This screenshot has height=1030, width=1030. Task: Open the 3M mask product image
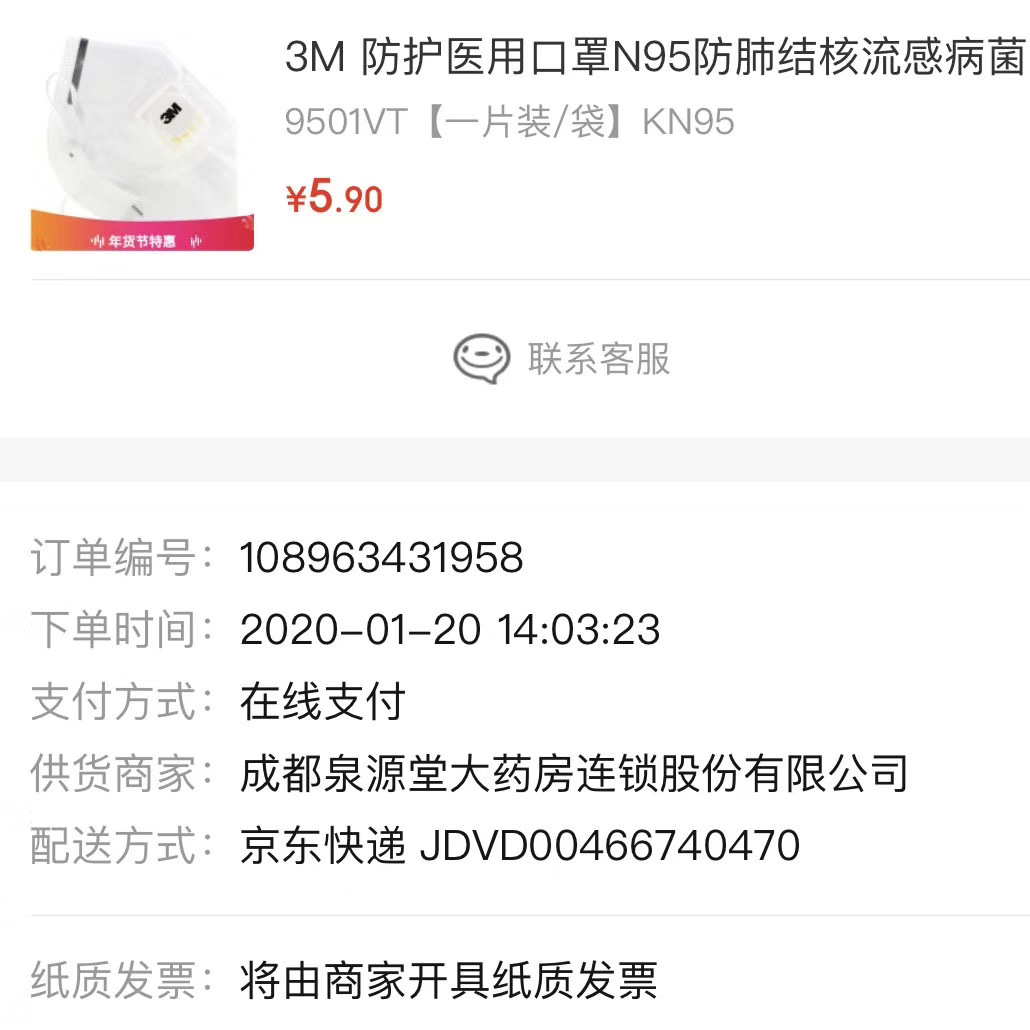(x=142, y=140)
